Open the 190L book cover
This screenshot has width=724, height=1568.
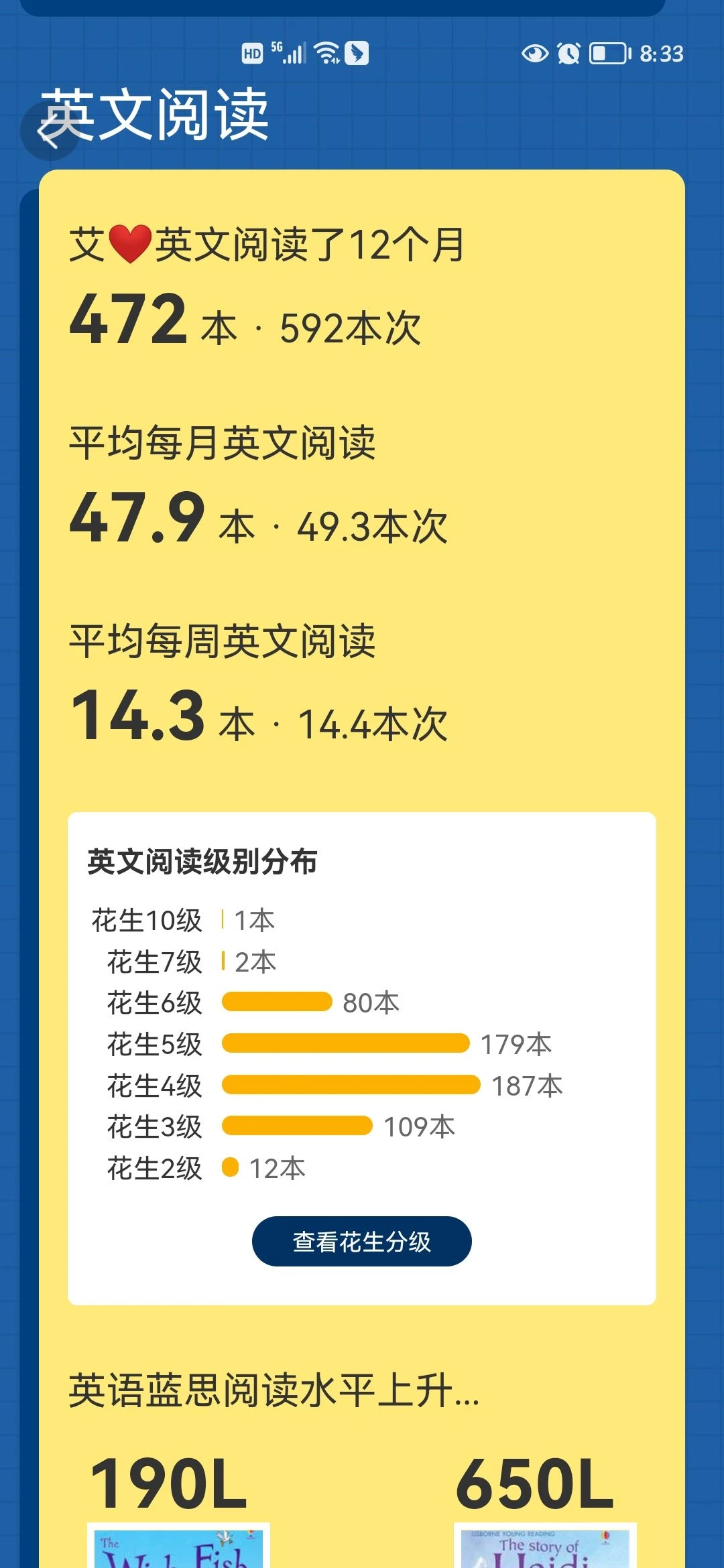click(178, 1545)
